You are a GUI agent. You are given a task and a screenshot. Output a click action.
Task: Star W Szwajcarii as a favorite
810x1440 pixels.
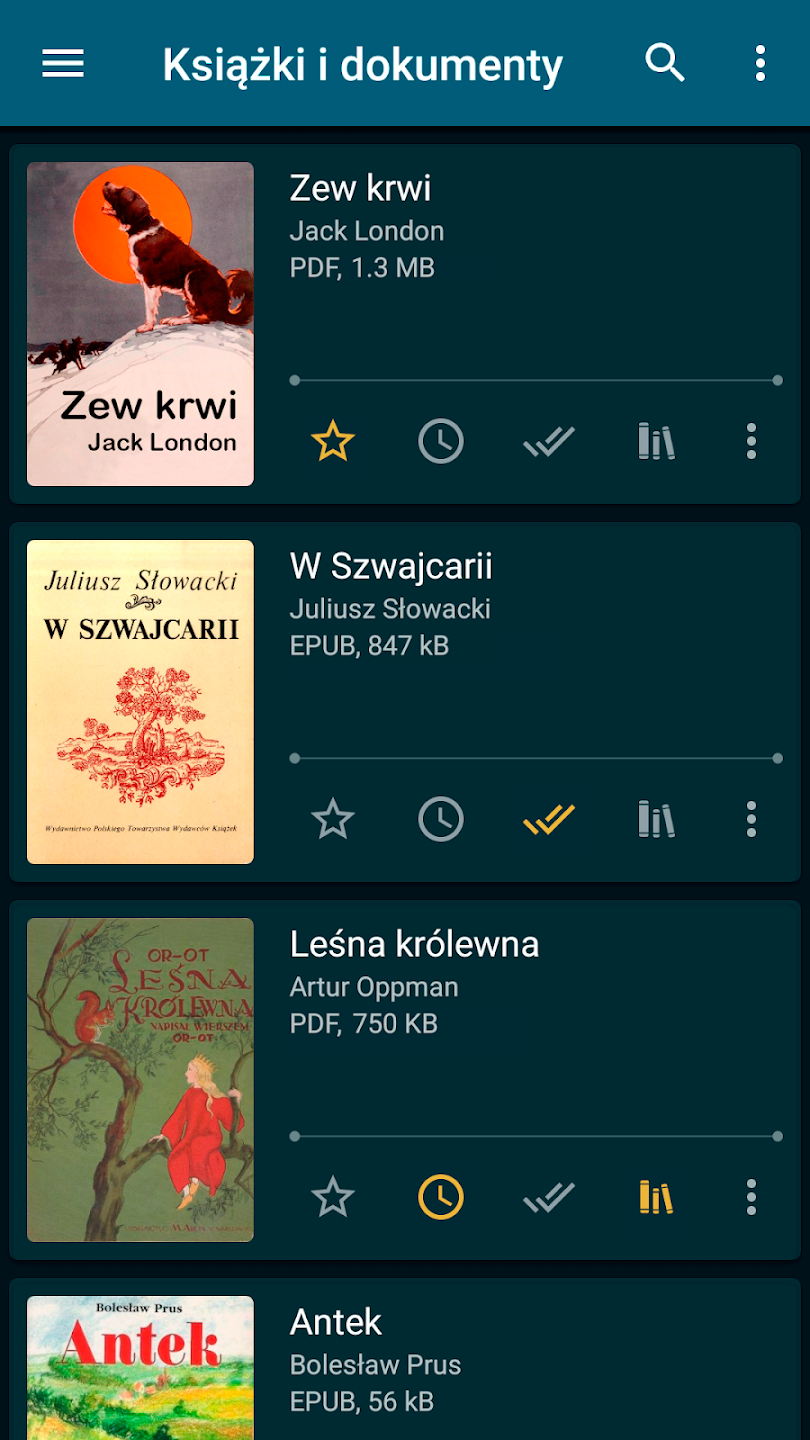(x=333, y=819)
